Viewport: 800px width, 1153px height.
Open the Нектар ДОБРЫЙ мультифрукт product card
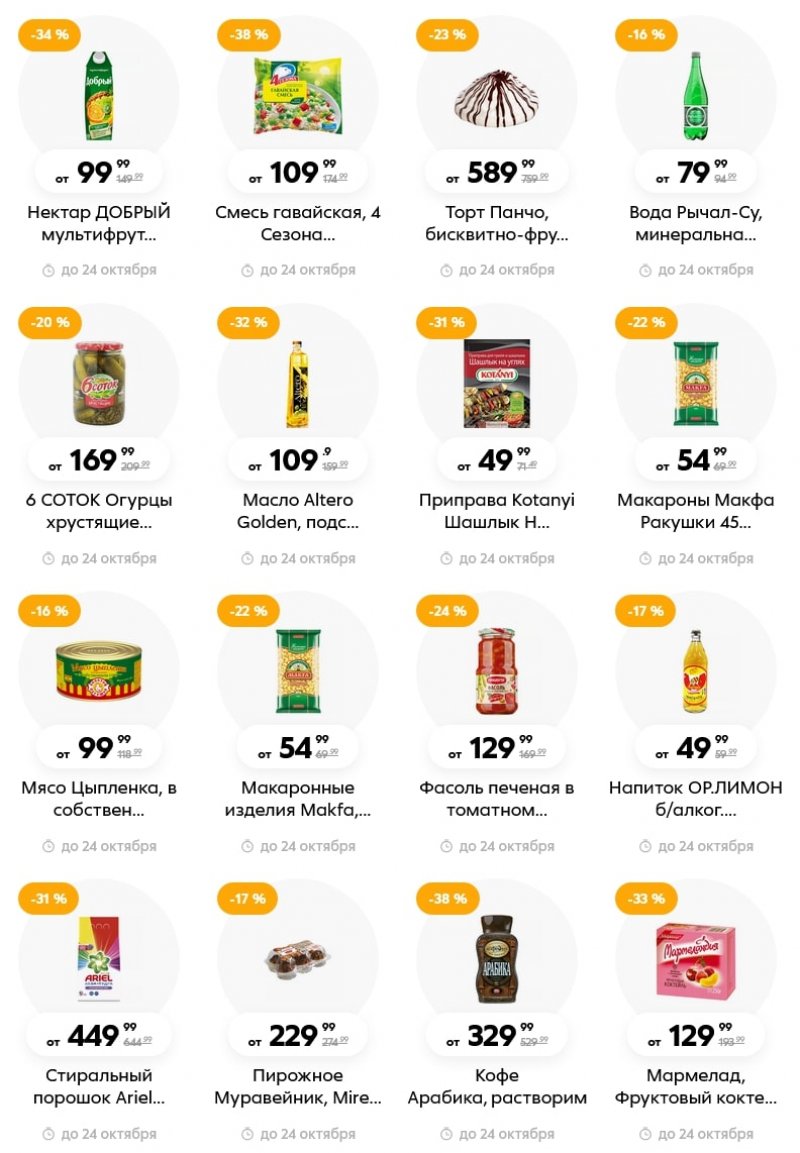coord(98,224)
